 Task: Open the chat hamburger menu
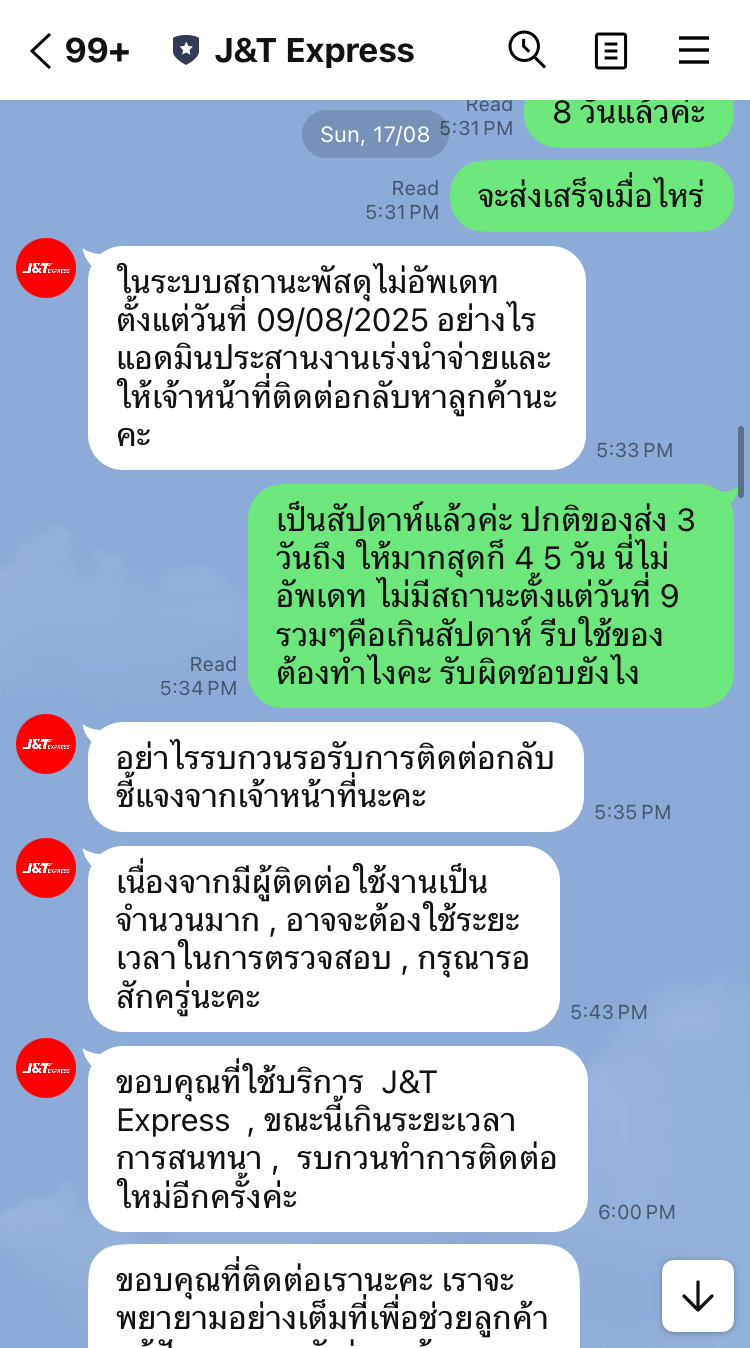[x=694, y=50]
